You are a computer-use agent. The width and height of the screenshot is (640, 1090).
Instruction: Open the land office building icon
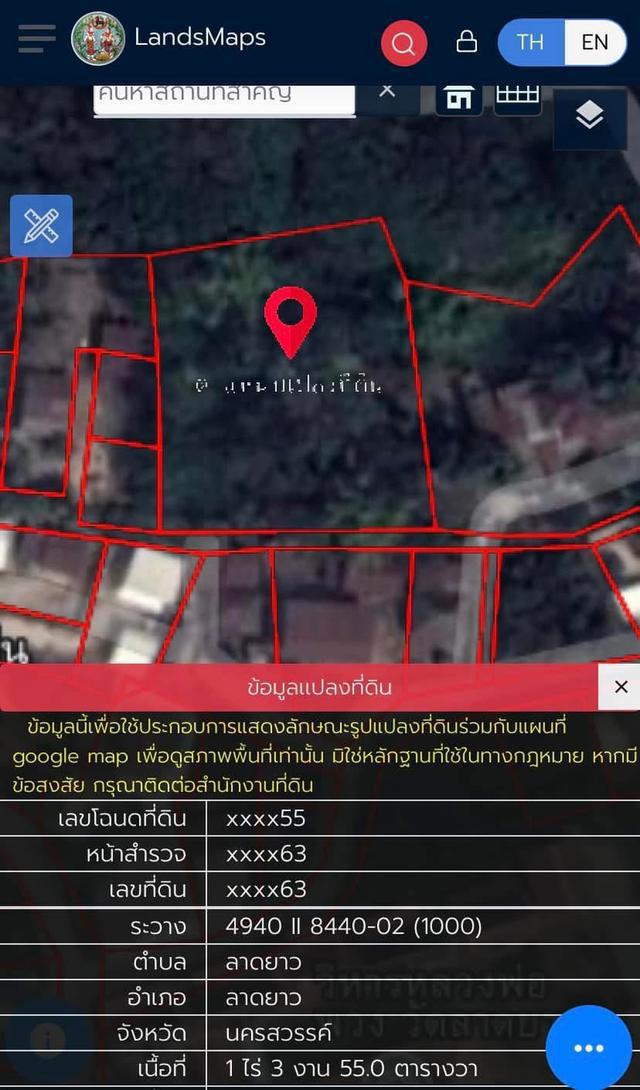(x=459, y=99)
